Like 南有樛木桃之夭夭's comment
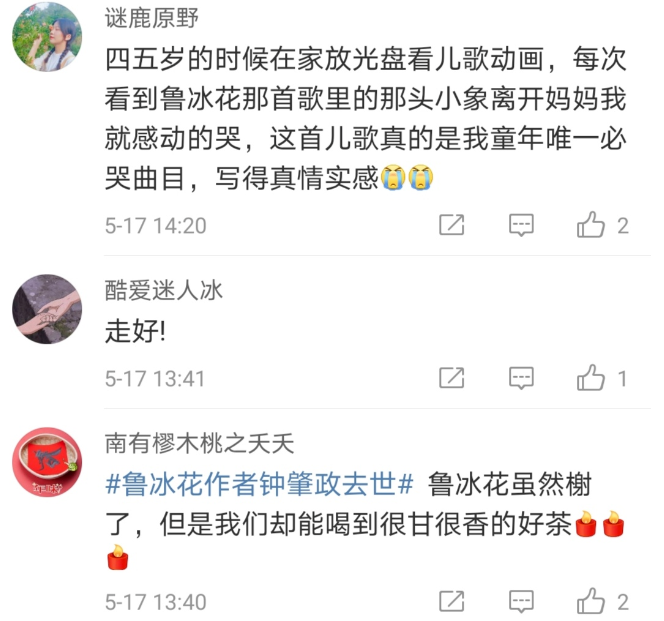This screenshot has height=621, width=664. click(x=592, y=601)
